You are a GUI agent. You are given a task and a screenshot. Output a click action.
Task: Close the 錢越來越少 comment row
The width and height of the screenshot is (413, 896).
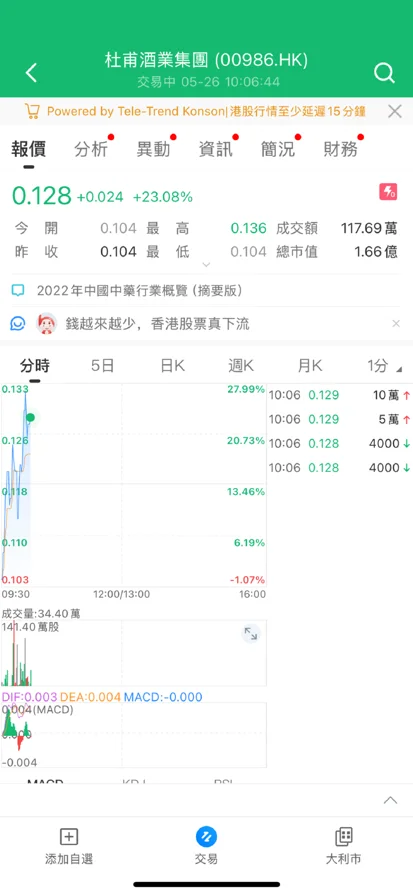(396, 324)
